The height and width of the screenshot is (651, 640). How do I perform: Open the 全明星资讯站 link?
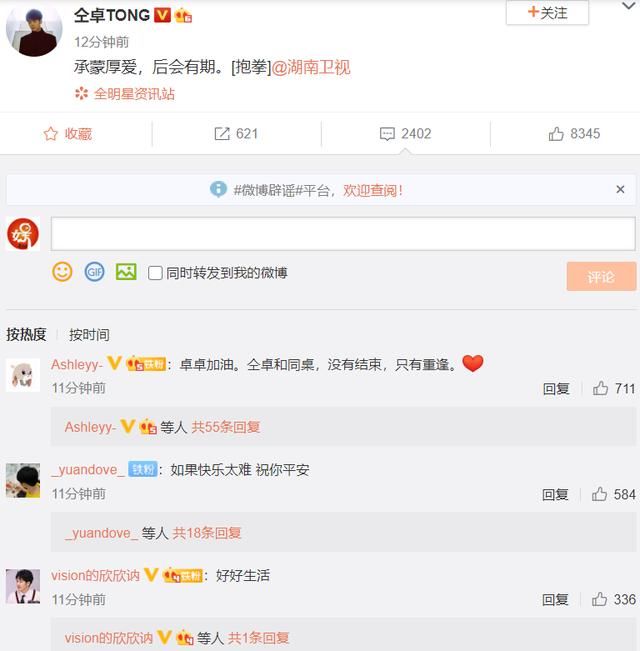(134, 94)
